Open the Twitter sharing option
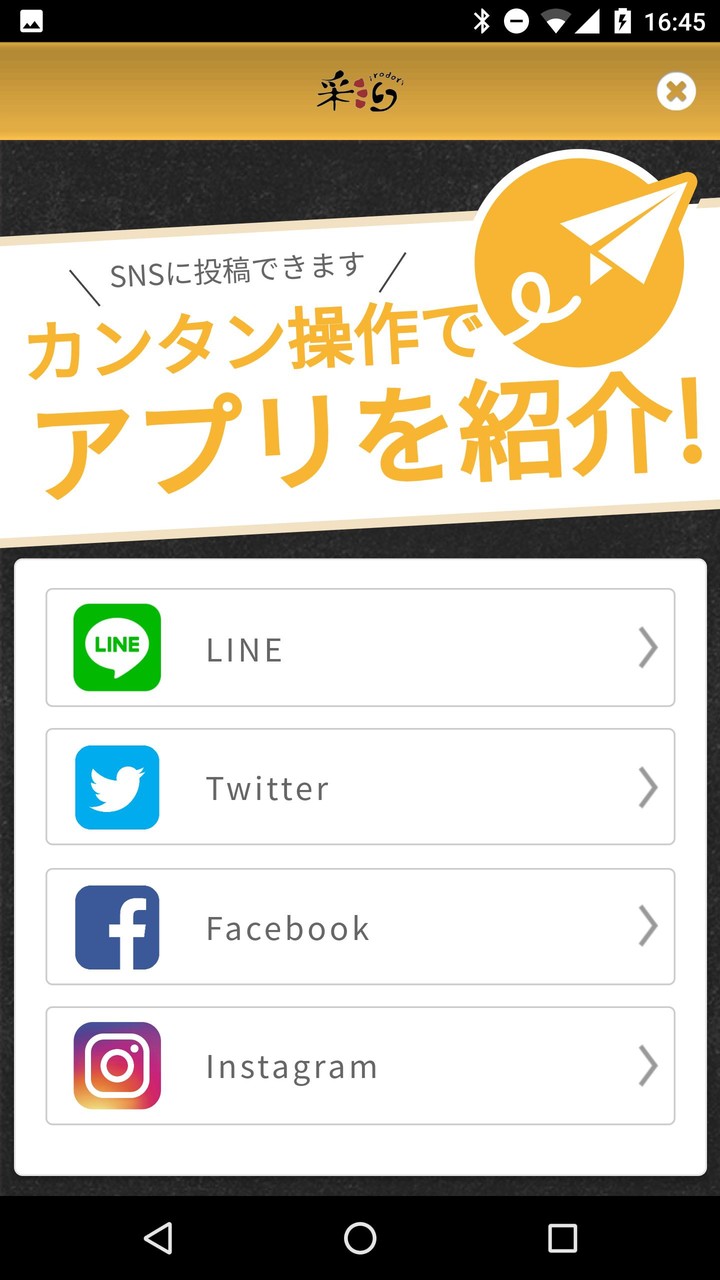 [360, 787]
